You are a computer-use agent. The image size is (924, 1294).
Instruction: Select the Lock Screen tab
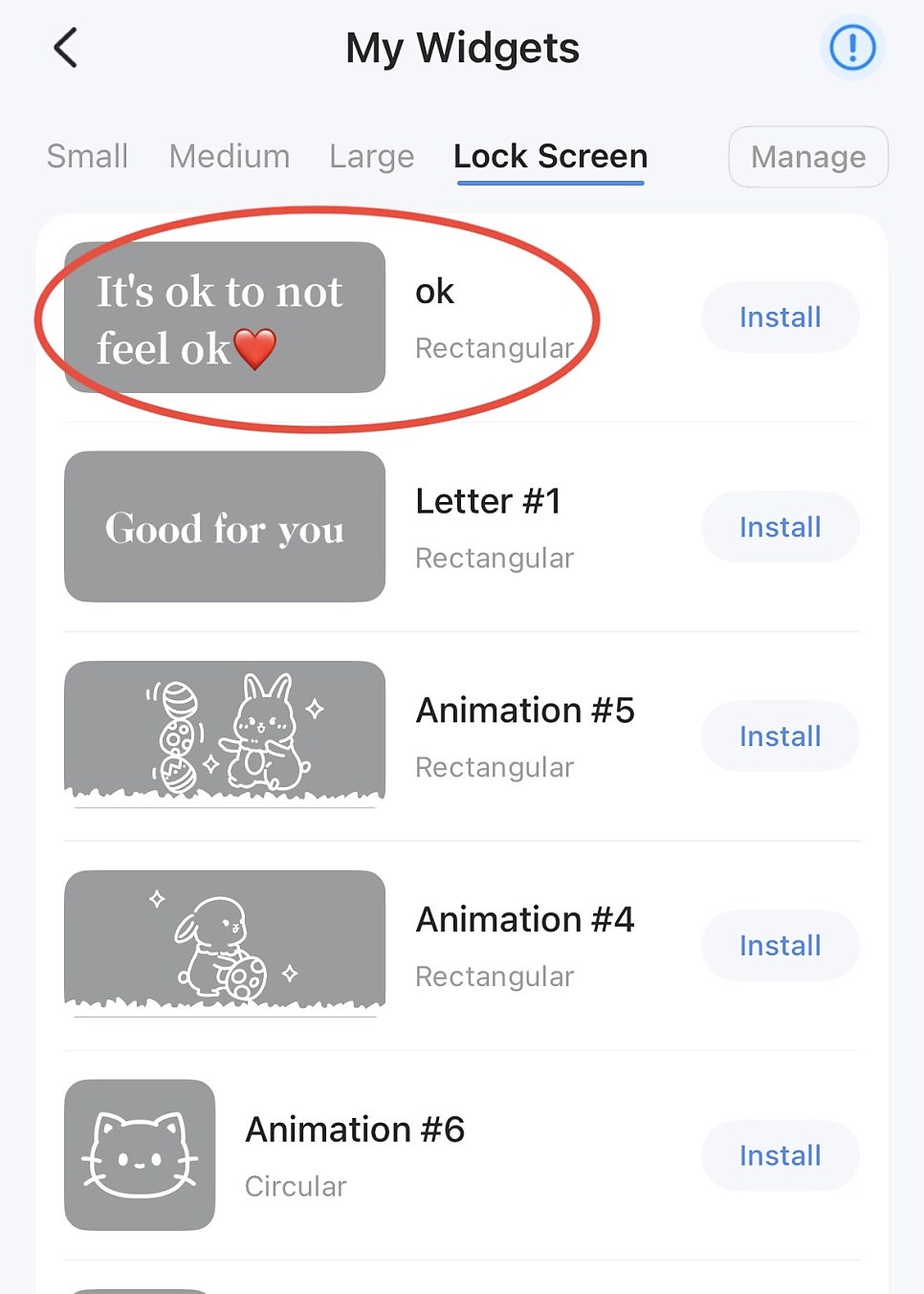550,157
